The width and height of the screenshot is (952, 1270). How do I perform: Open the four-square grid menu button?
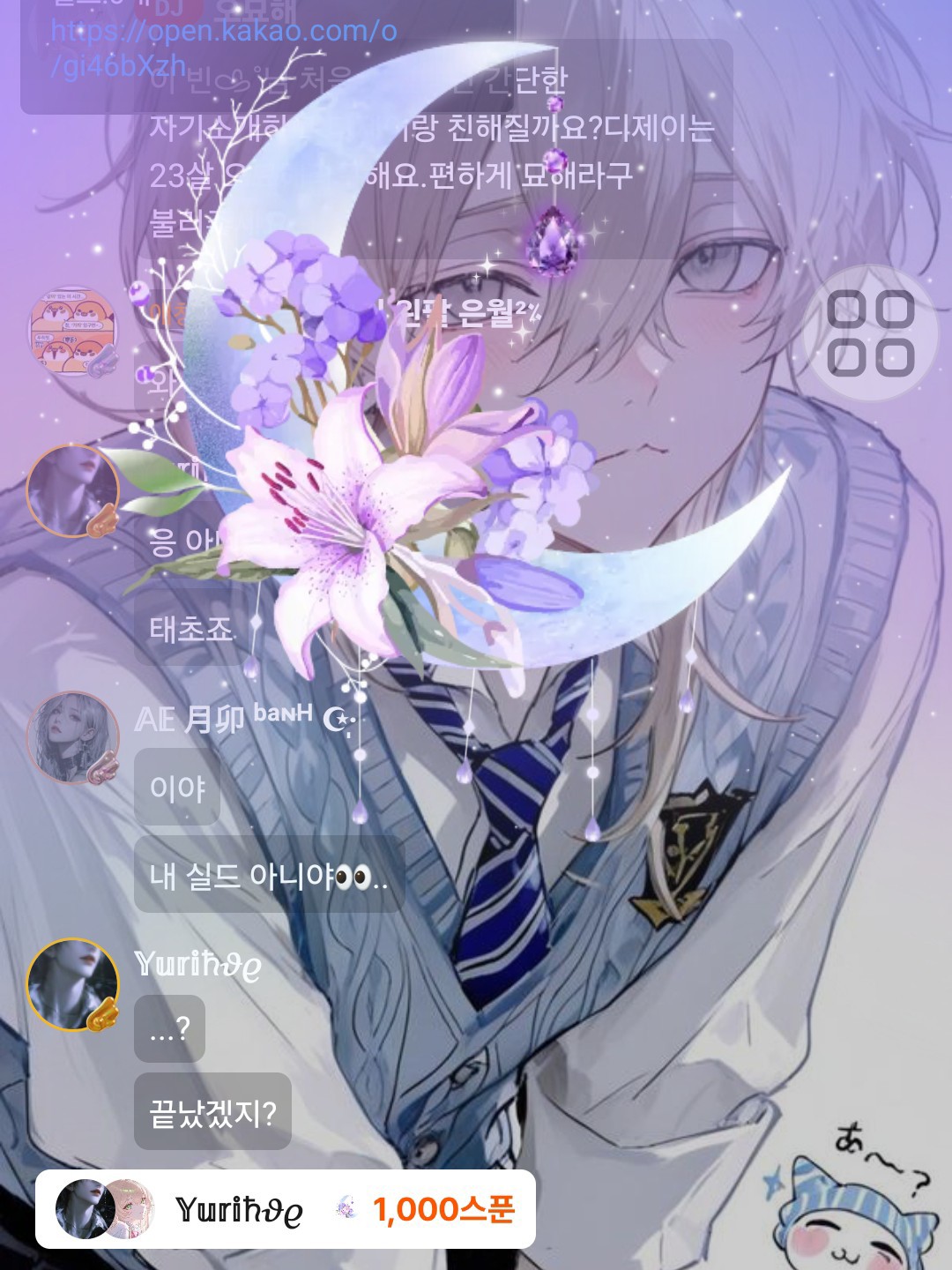tap(869, 333)
